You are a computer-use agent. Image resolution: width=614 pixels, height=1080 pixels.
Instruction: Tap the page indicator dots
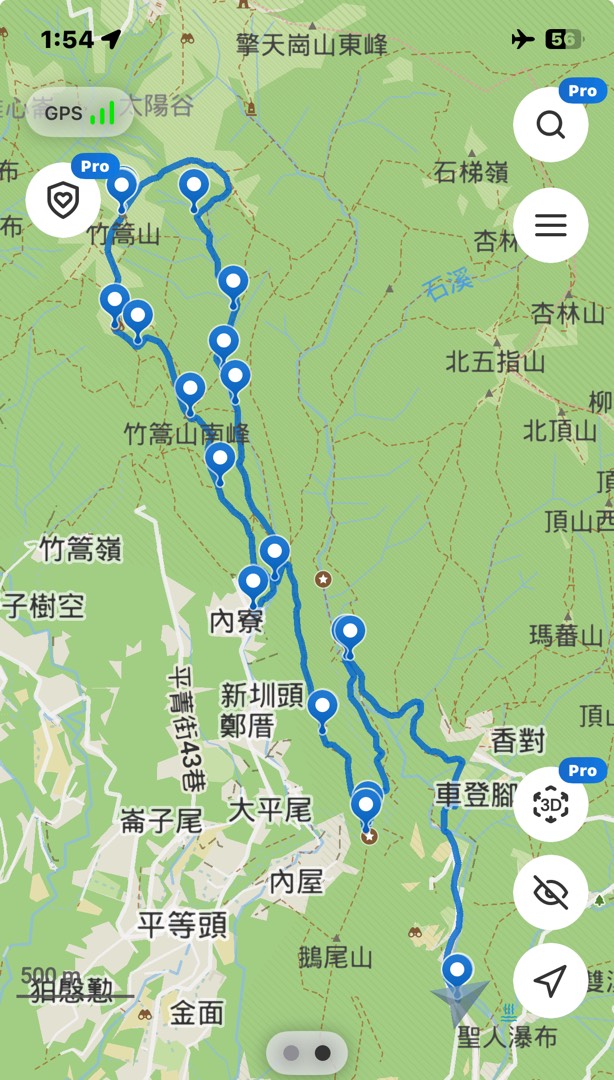pyautogui.click(x=307, y=1053)
